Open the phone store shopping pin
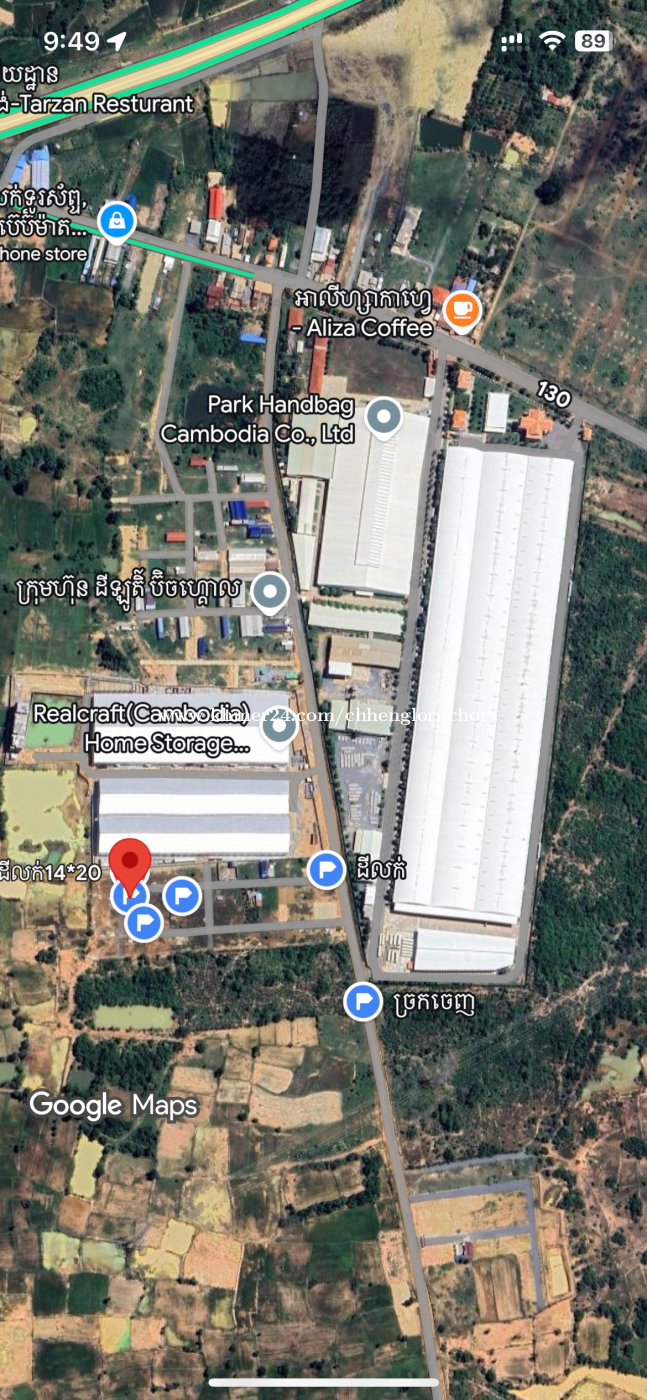The height and width of the screenshot is (1400, 647). click(117, 221)
